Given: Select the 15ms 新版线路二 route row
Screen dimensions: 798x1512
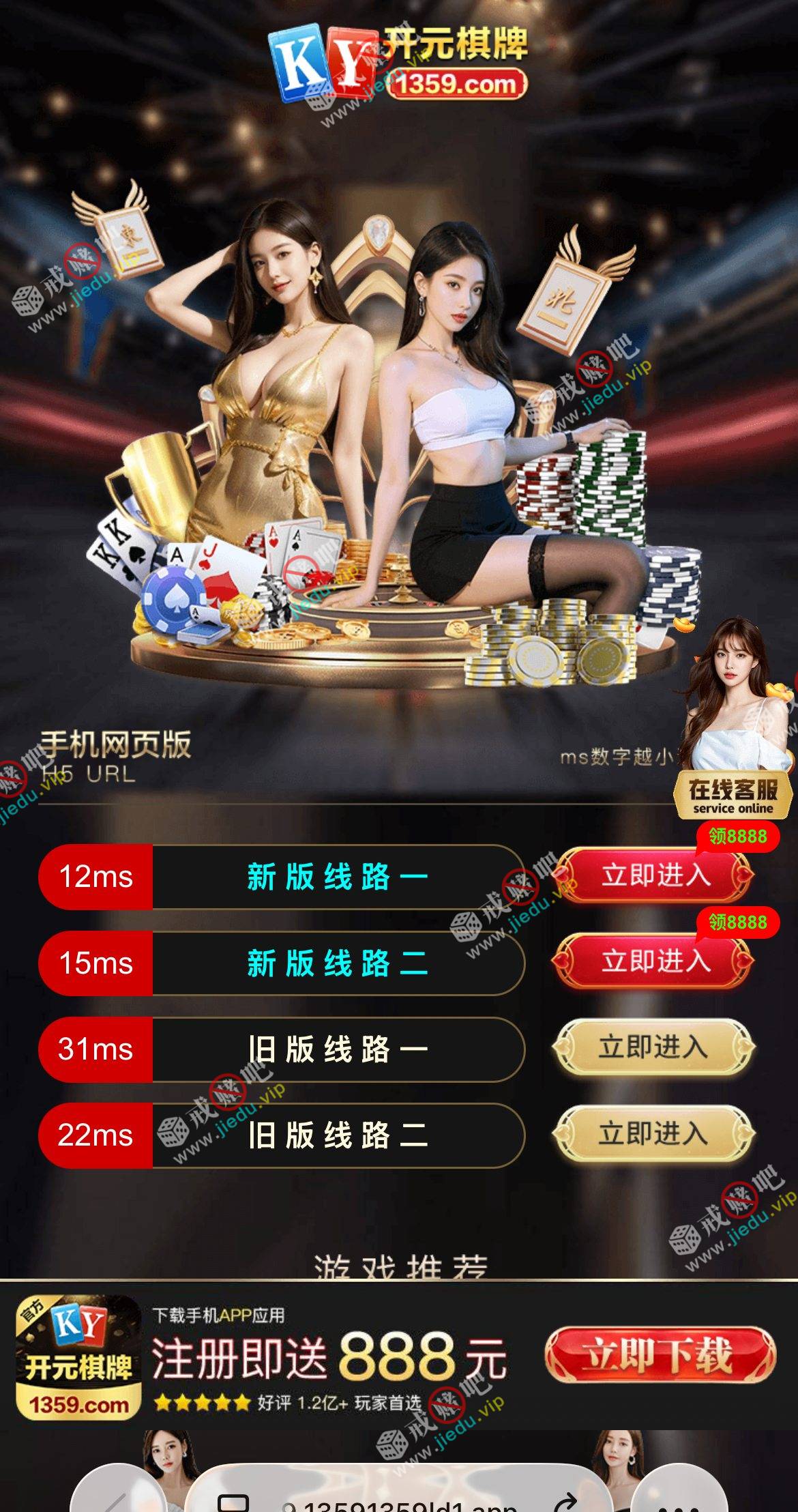Looking at the screenshot, I should point(282,963).
